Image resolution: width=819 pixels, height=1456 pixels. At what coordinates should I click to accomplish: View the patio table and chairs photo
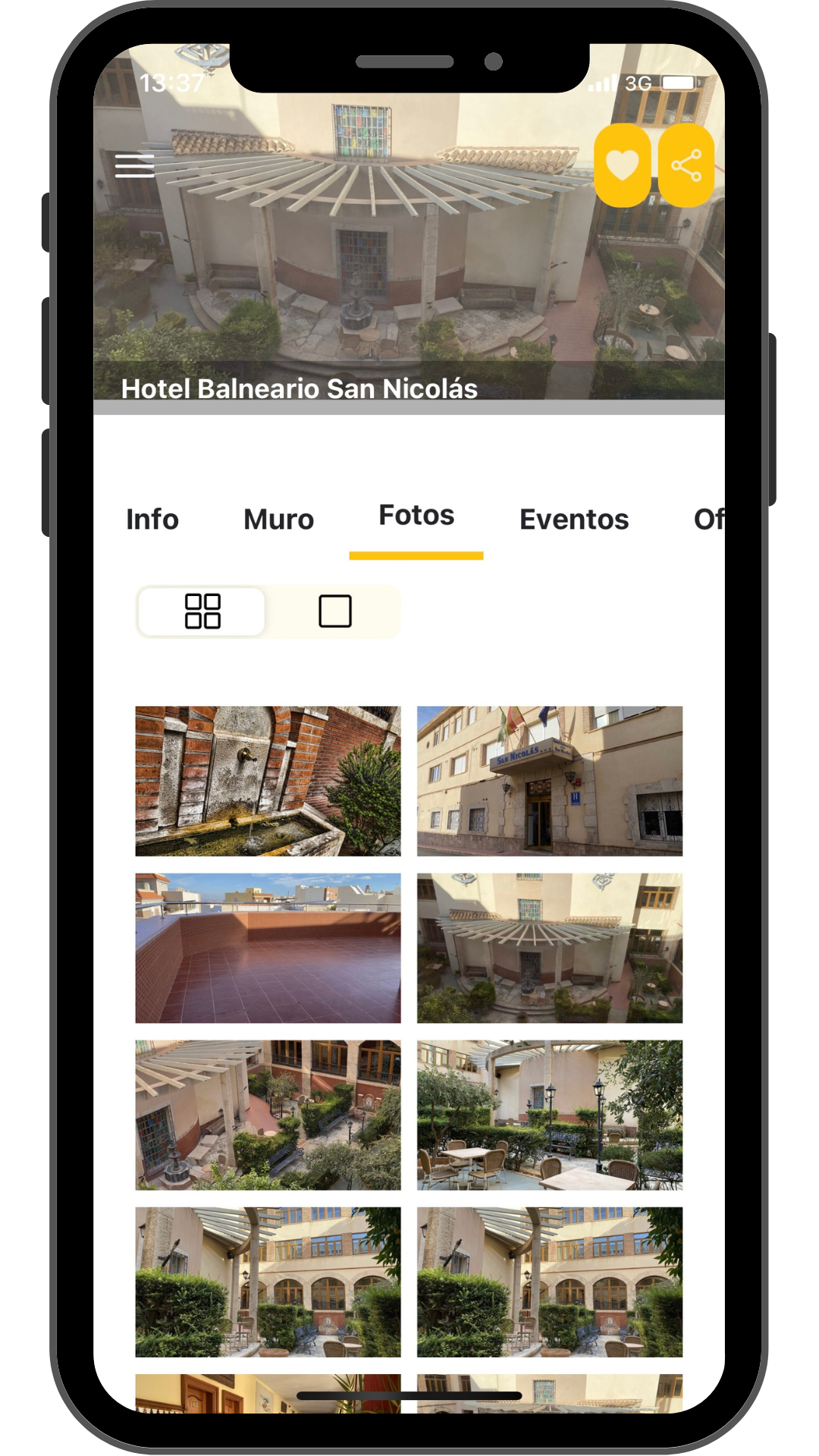coord(549,1115)
